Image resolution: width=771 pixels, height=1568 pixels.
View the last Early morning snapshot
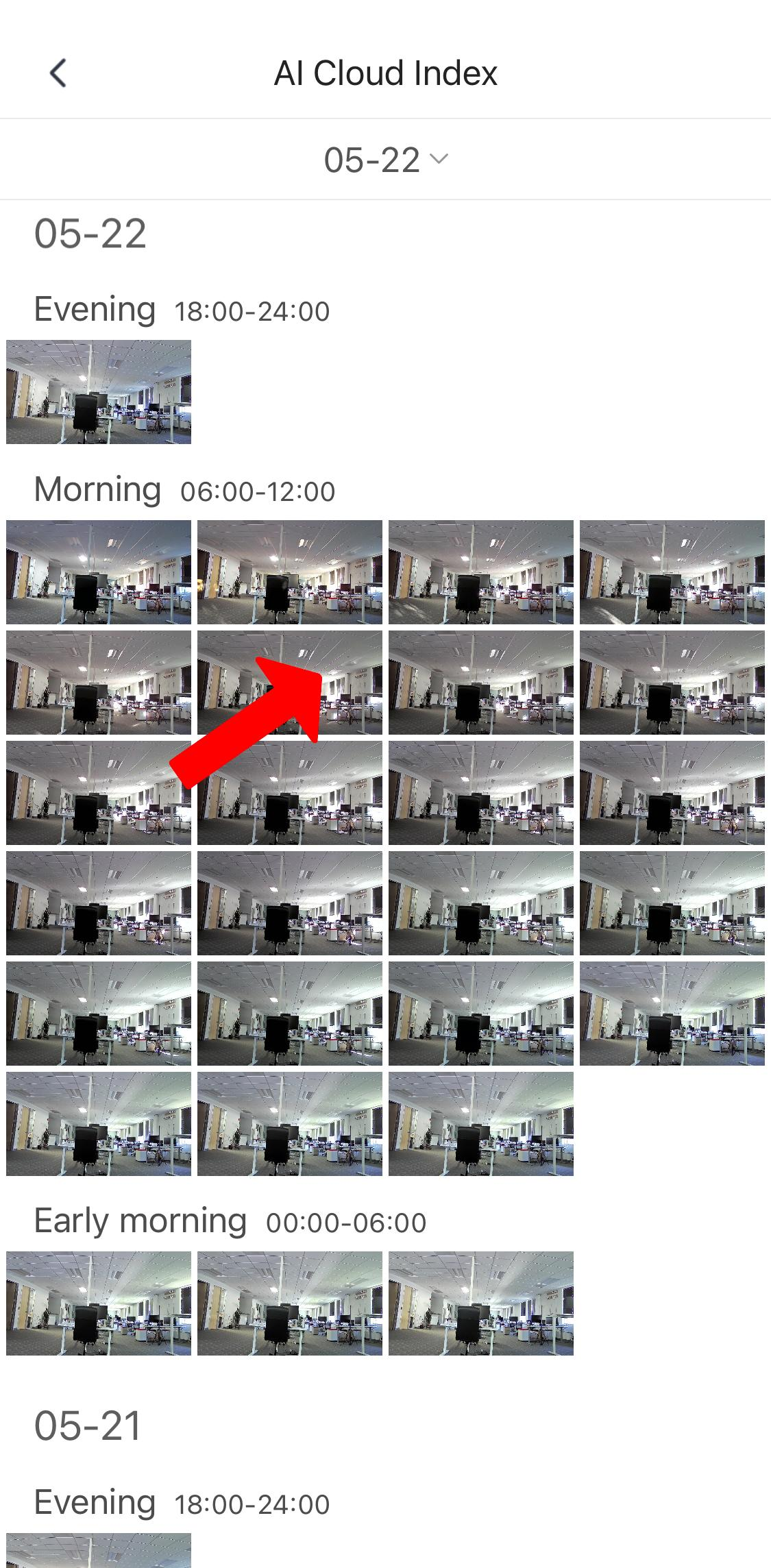tap(480, 1303)
